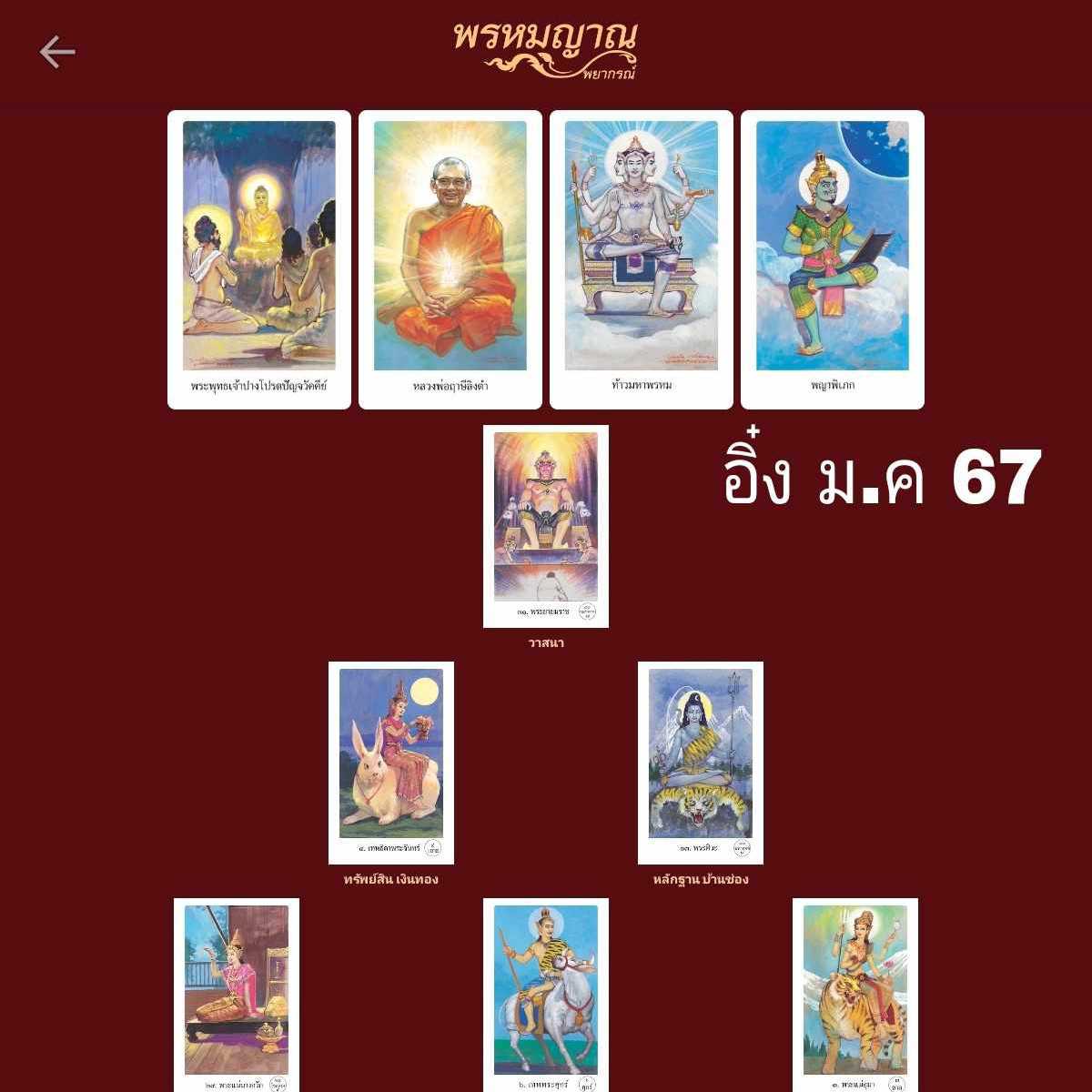Select the พญาพิเภก card
1092x1092 pixels.
tap(833, 259)
